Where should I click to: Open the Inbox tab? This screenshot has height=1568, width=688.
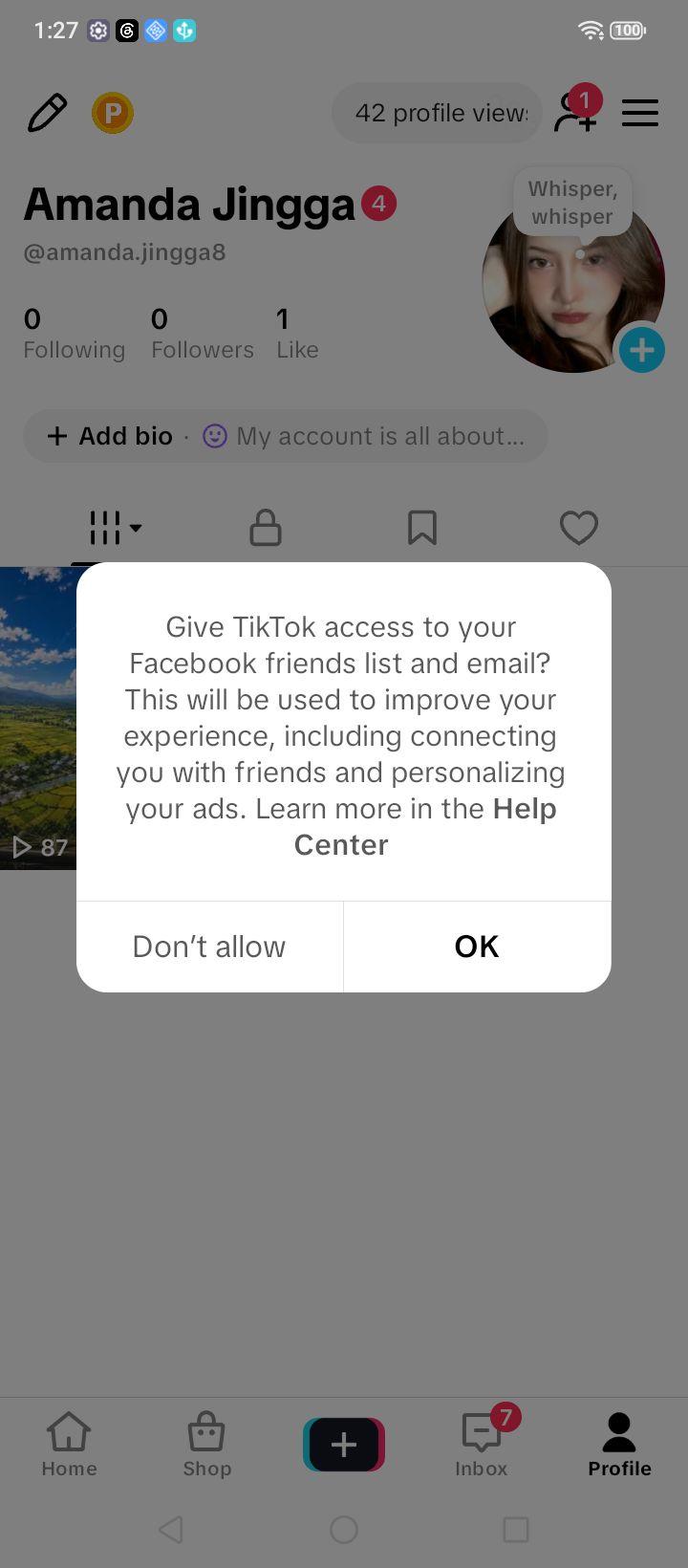point(482,1445)
